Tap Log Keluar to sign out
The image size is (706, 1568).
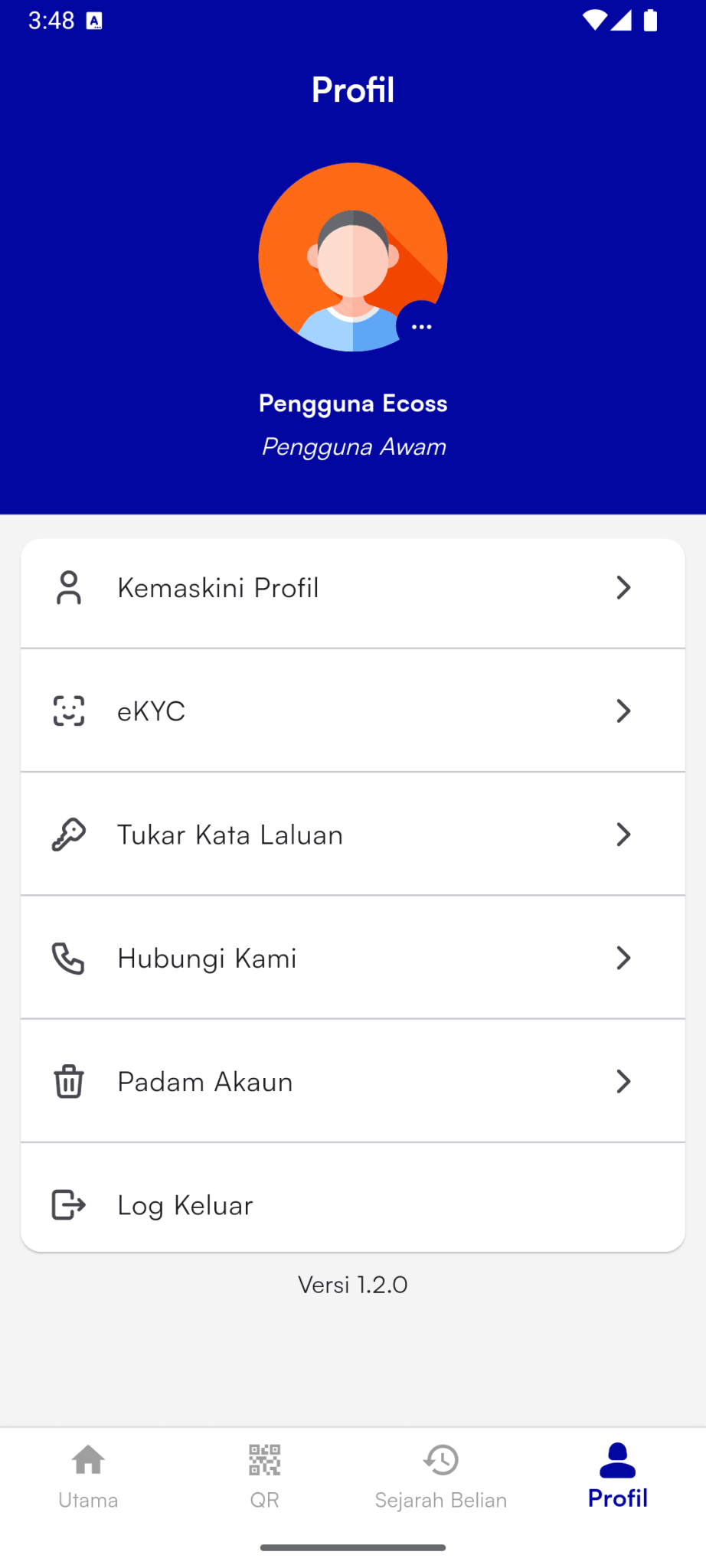185,1205
